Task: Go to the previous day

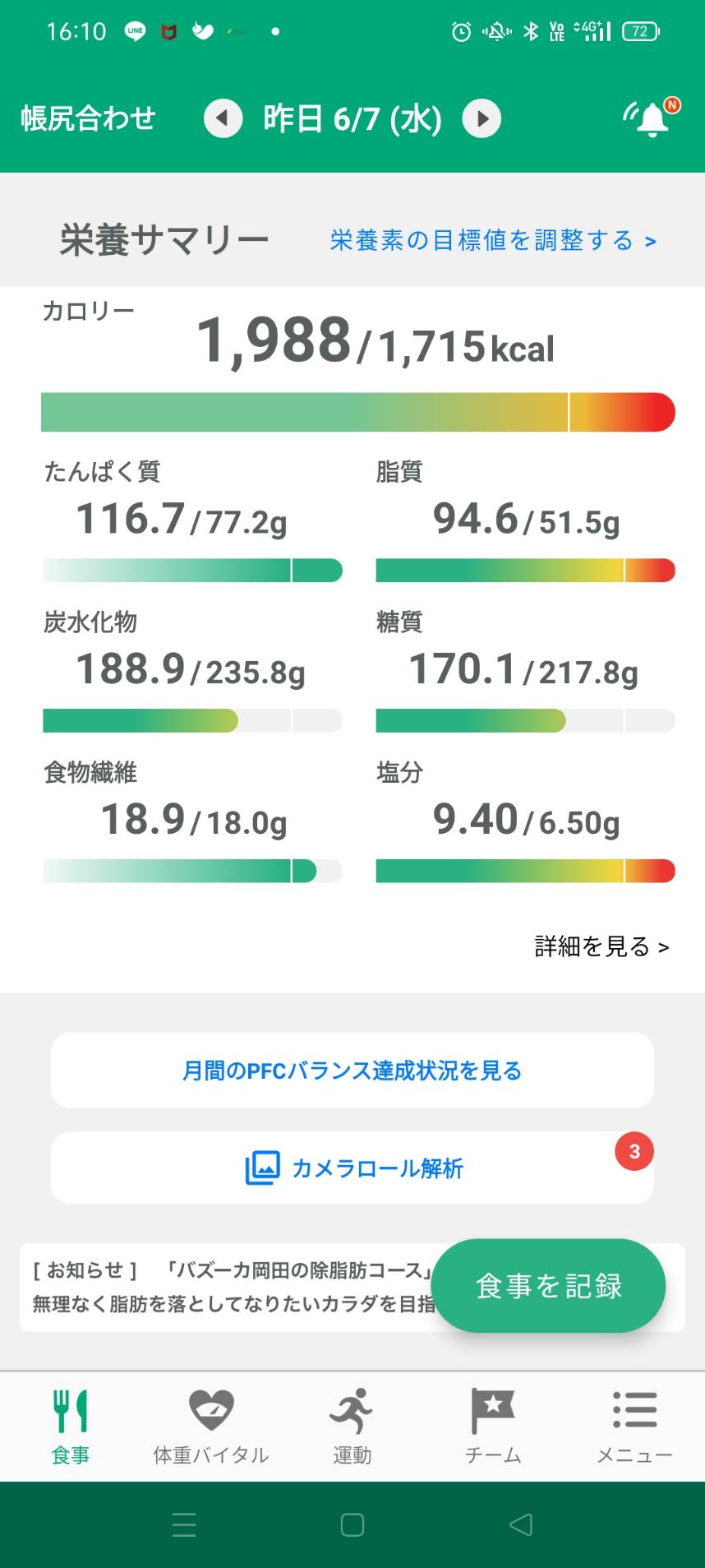Action: point(223,118)
